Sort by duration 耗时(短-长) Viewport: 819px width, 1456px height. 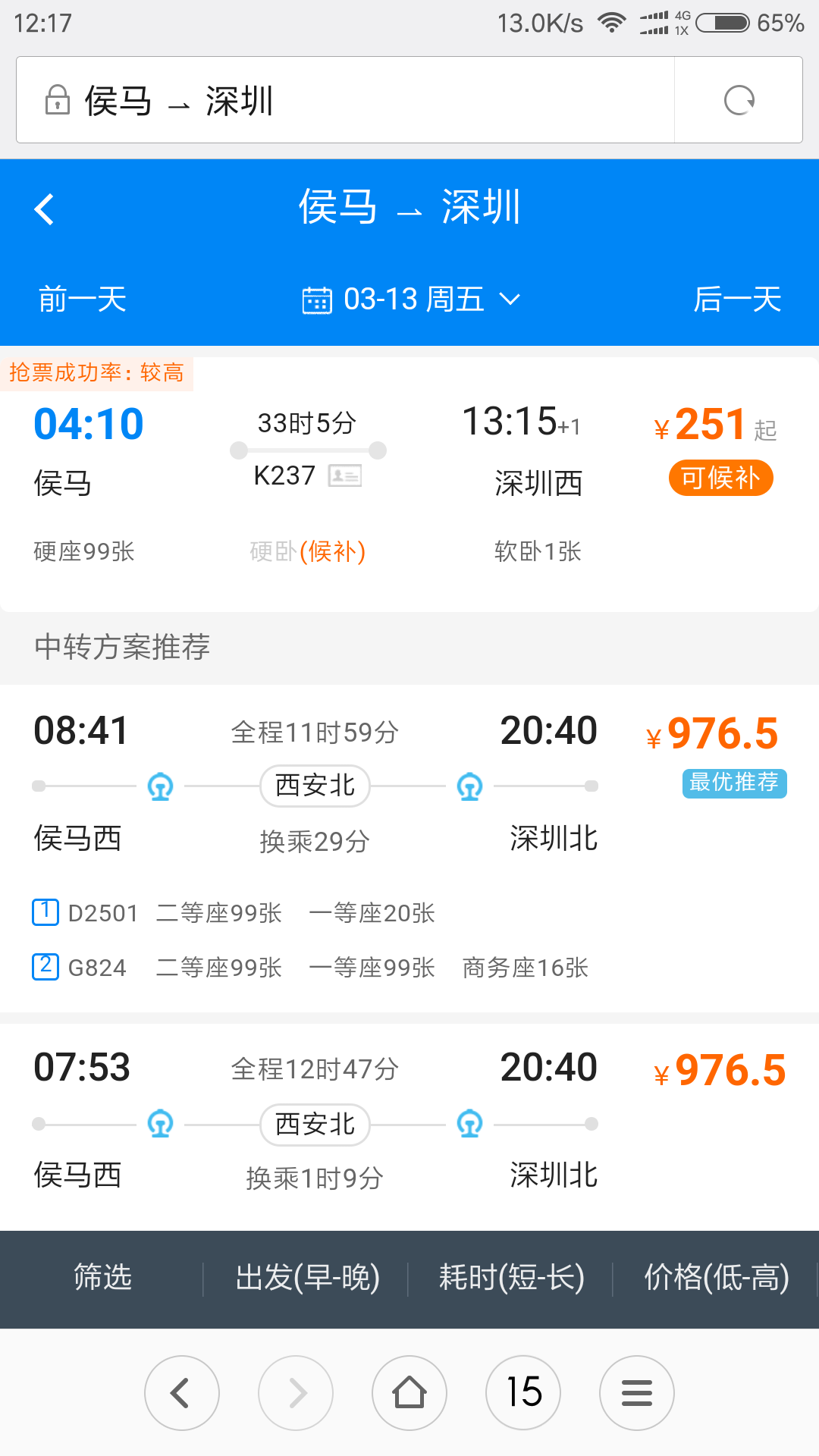click(511, 1279)
